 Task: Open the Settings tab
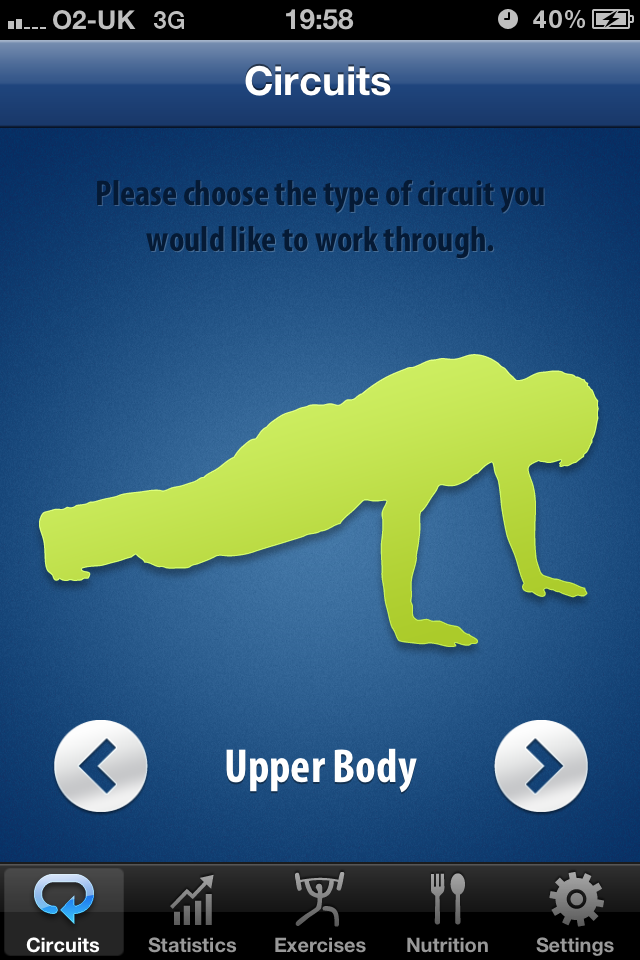(575, 912)
